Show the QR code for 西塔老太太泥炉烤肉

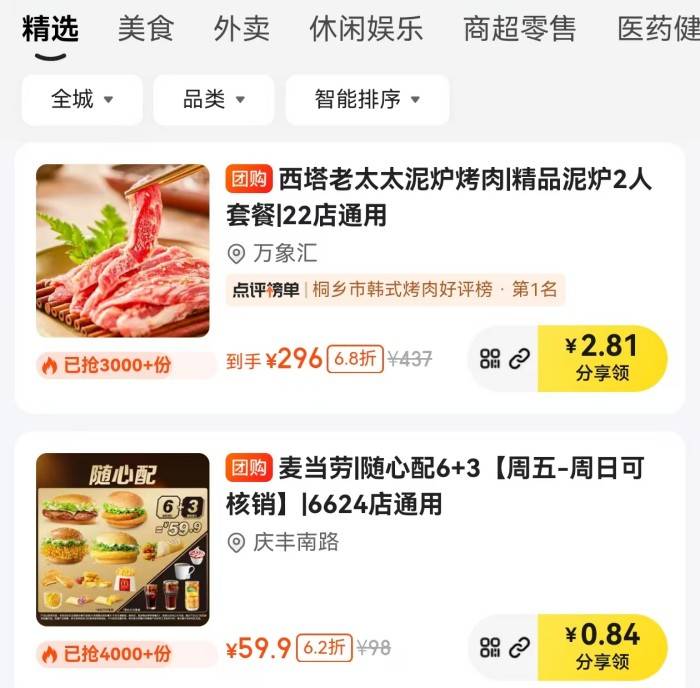click(x=490, y=360)
